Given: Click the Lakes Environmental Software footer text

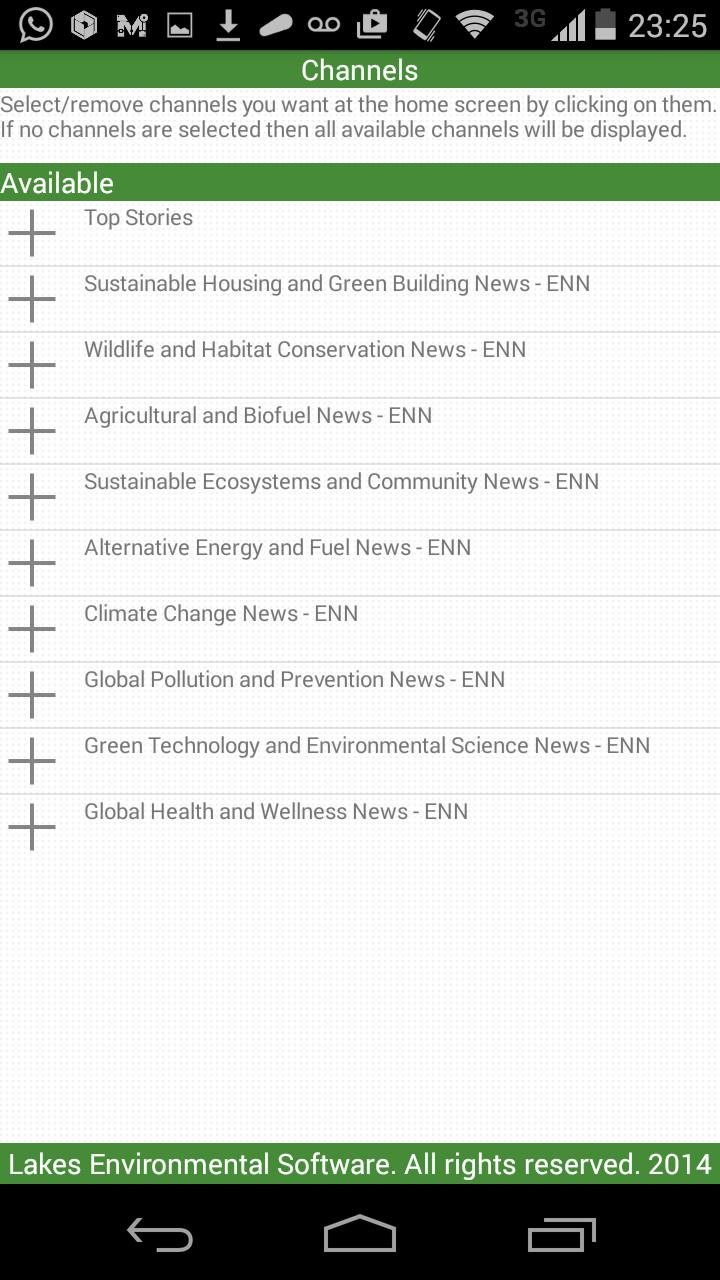Looking at the screenshot, I should click(360, 1164).
